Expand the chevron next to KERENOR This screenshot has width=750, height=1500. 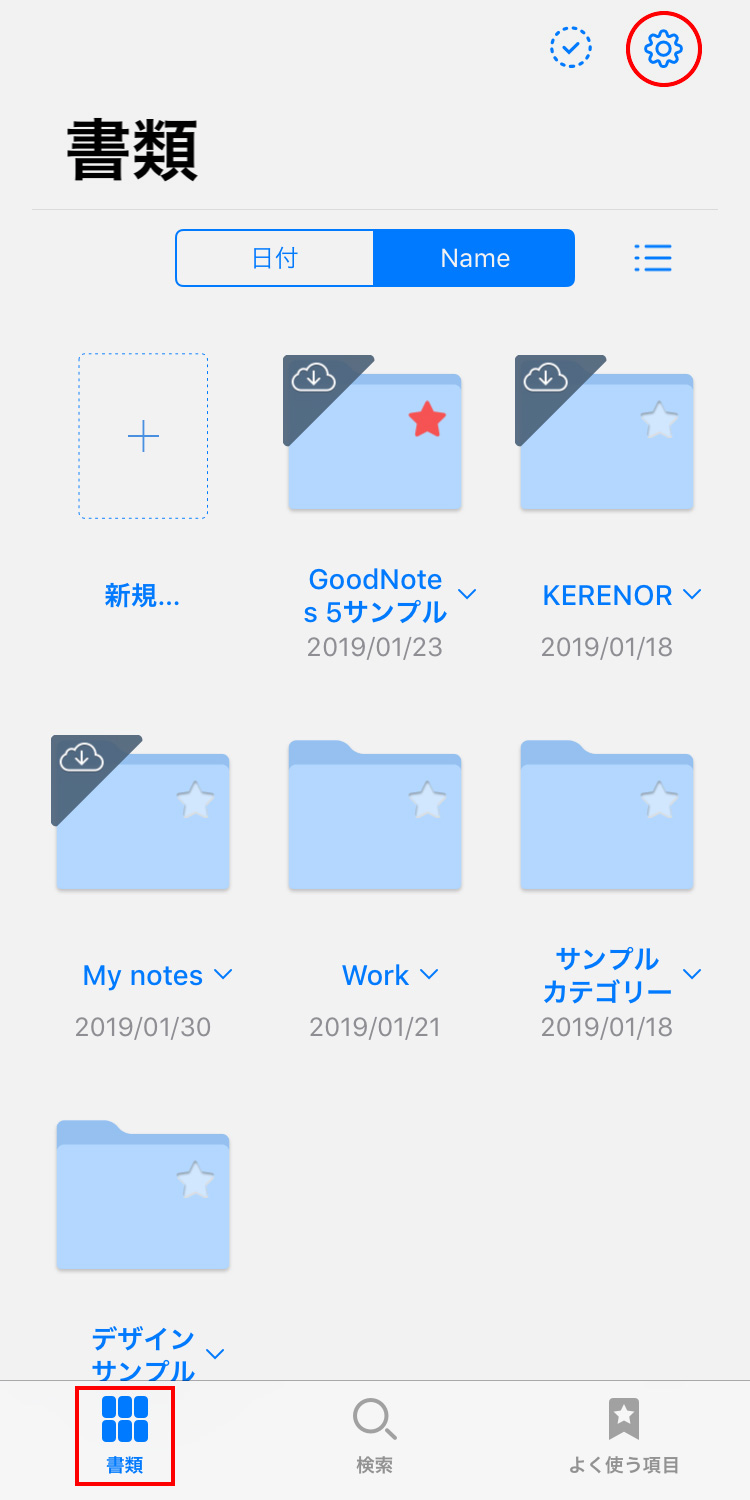(x=692, y=595)
